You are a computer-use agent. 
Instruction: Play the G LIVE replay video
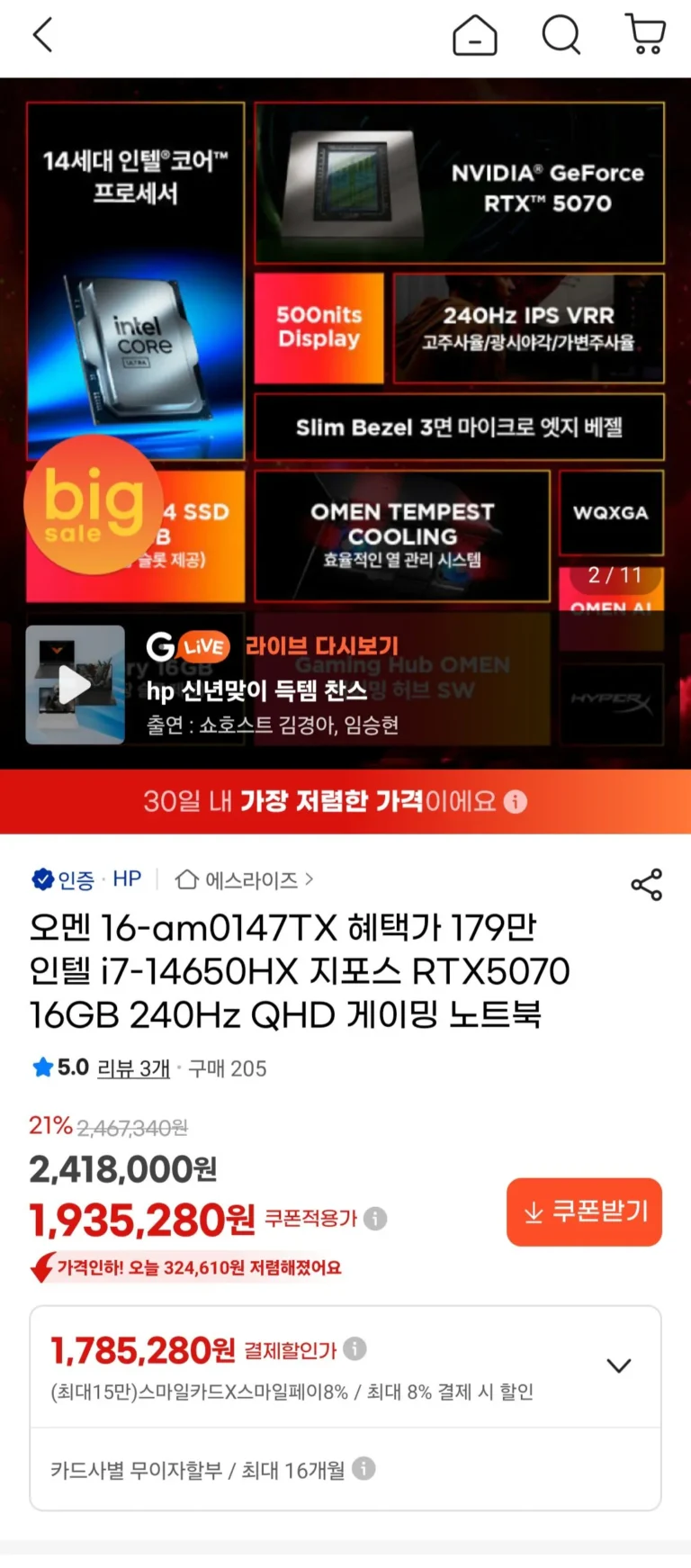[75, 686]
